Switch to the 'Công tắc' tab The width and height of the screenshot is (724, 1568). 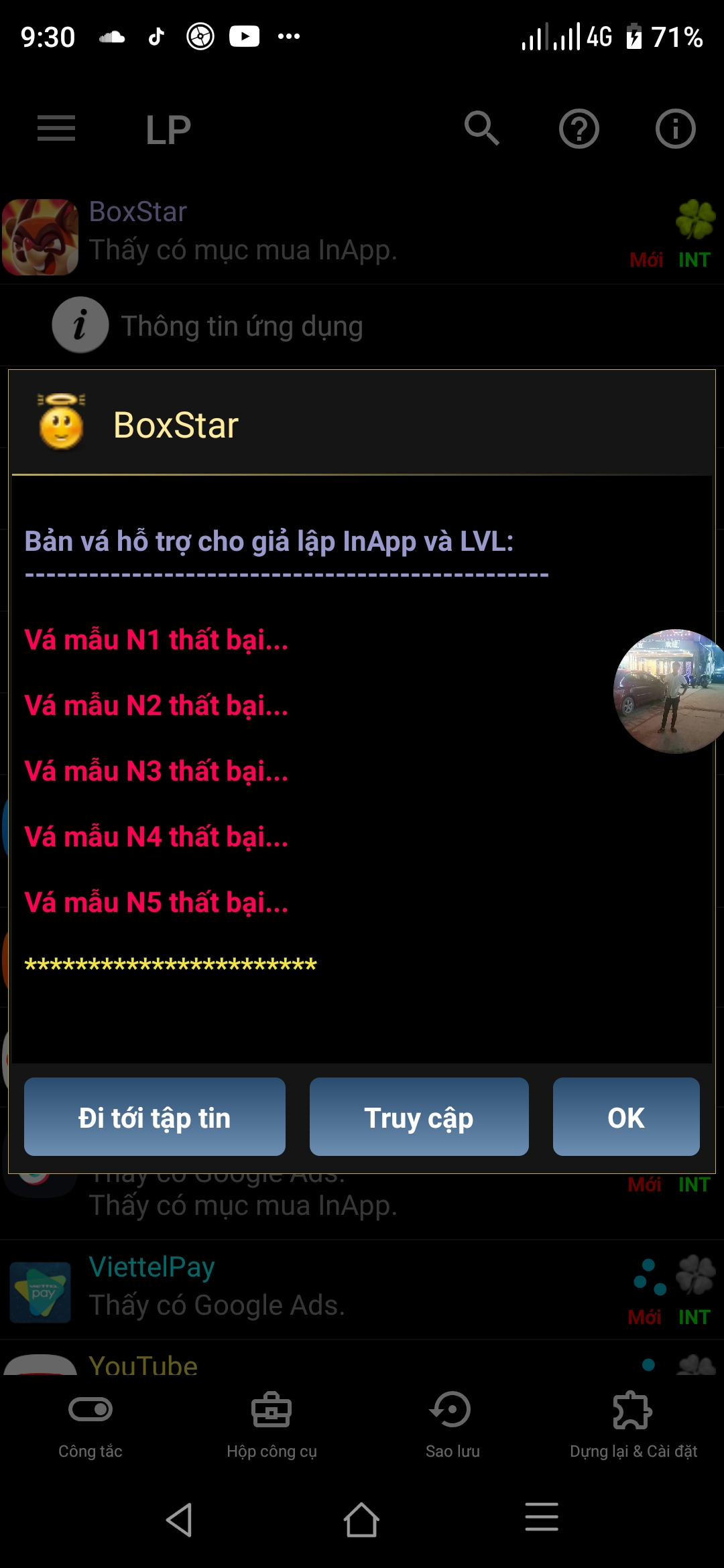90,1424
